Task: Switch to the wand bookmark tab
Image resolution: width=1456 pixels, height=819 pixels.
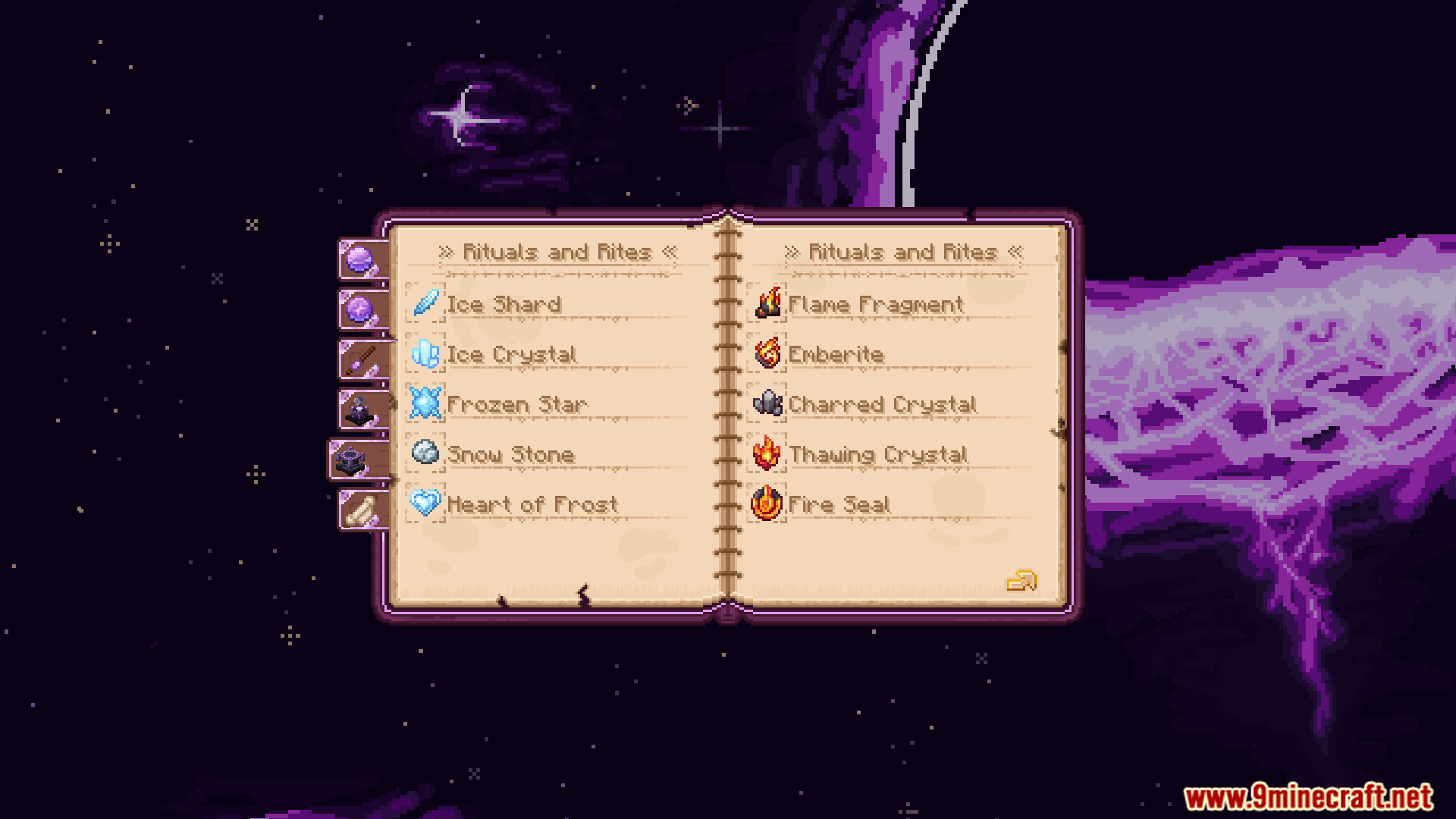Action: point(361,359)
